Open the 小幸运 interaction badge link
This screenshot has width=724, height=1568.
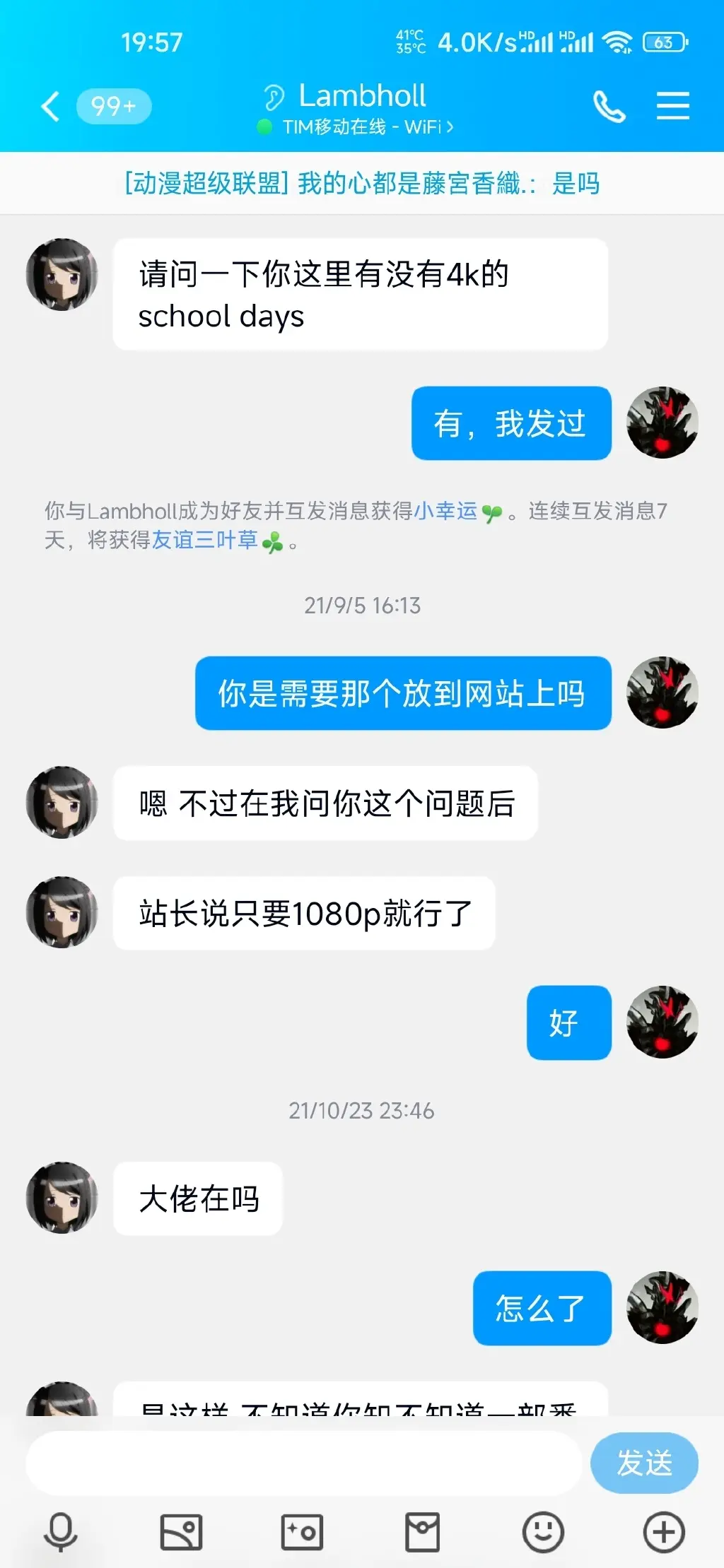click(x=445, y=511)
